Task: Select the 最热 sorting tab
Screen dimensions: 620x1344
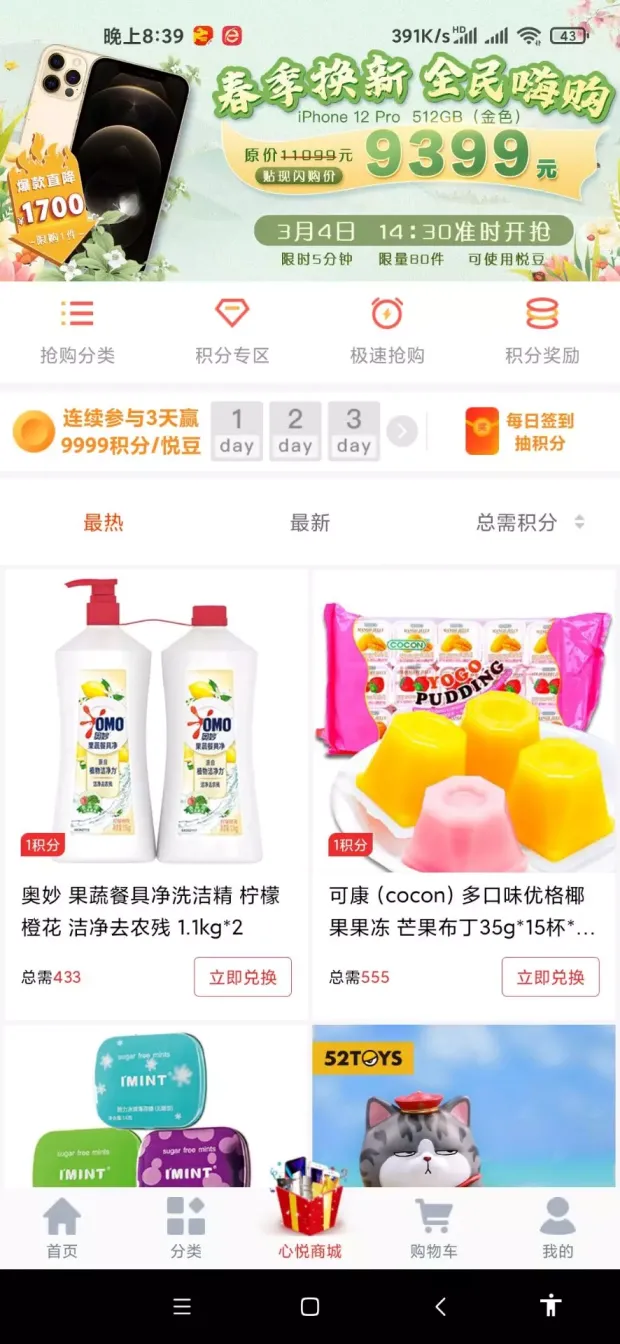Action: pos(103,522)
